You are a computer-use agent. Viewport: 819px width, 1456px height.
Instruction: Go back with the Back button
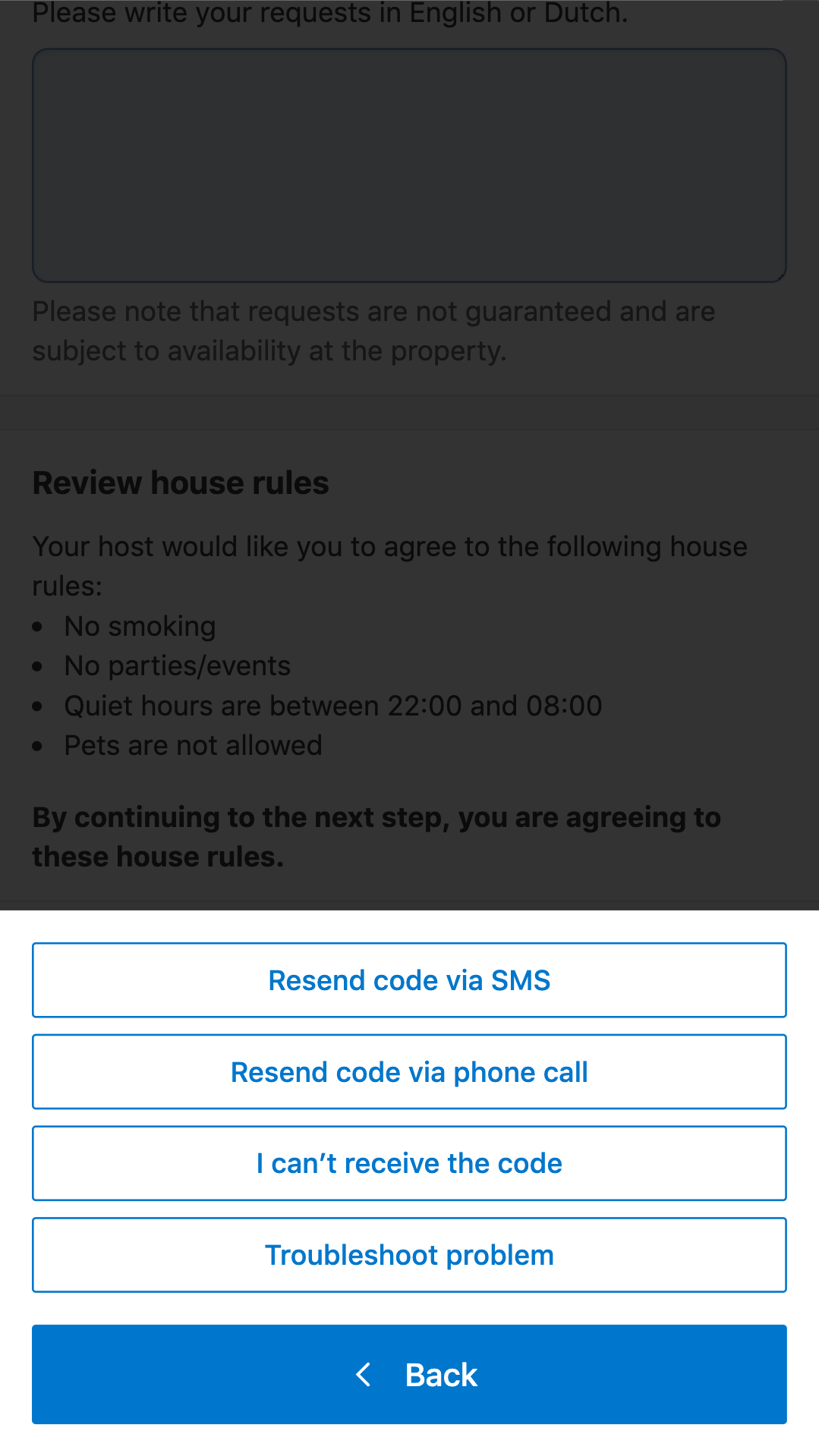tap(409, 1374)
